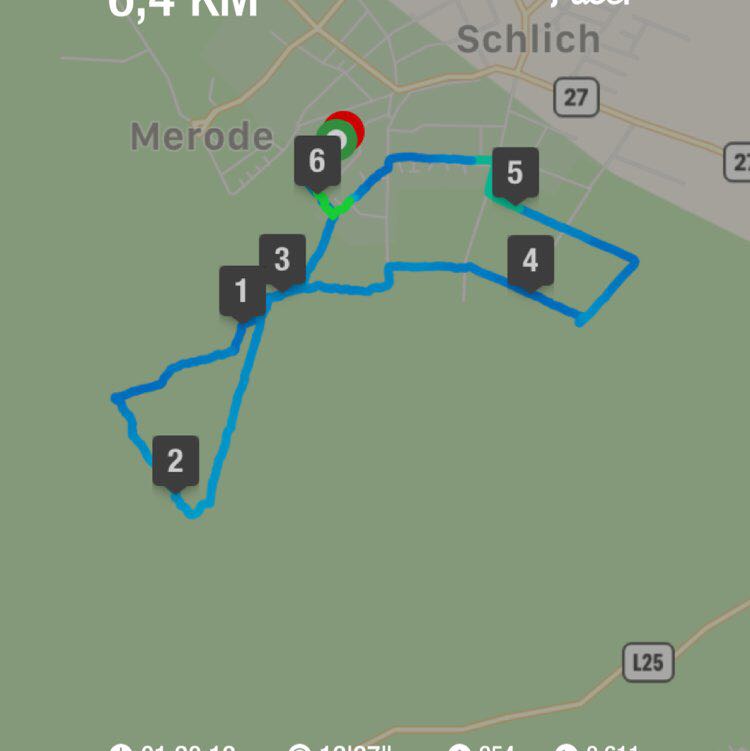Tap kilometer marker 2 near the loop
Viewport: 750px width, 751px height.
coord(175,461)
